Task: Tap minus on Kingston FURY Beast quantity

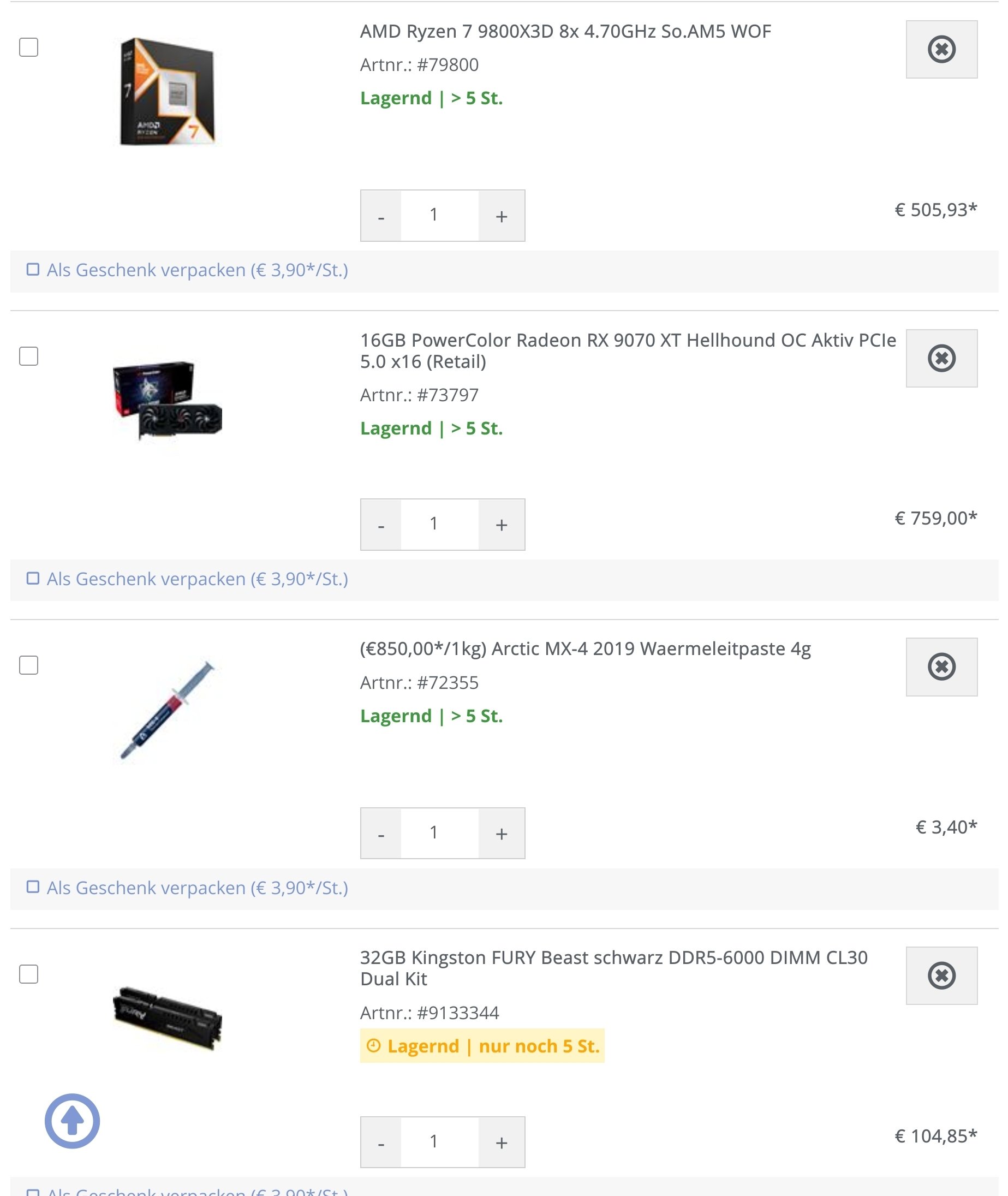Action: coord(381,1143)
